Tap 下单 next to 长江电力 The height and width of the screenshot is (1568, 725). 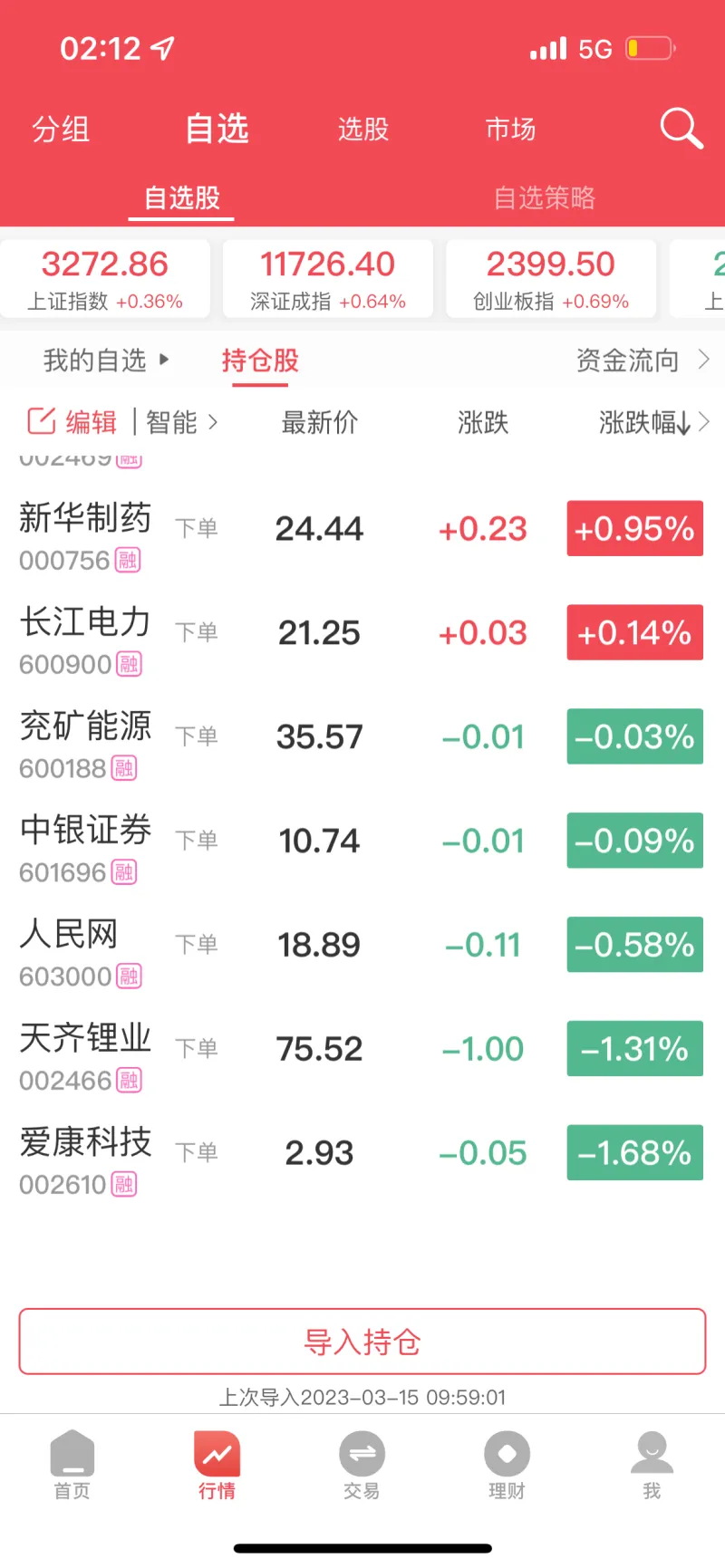197,632
